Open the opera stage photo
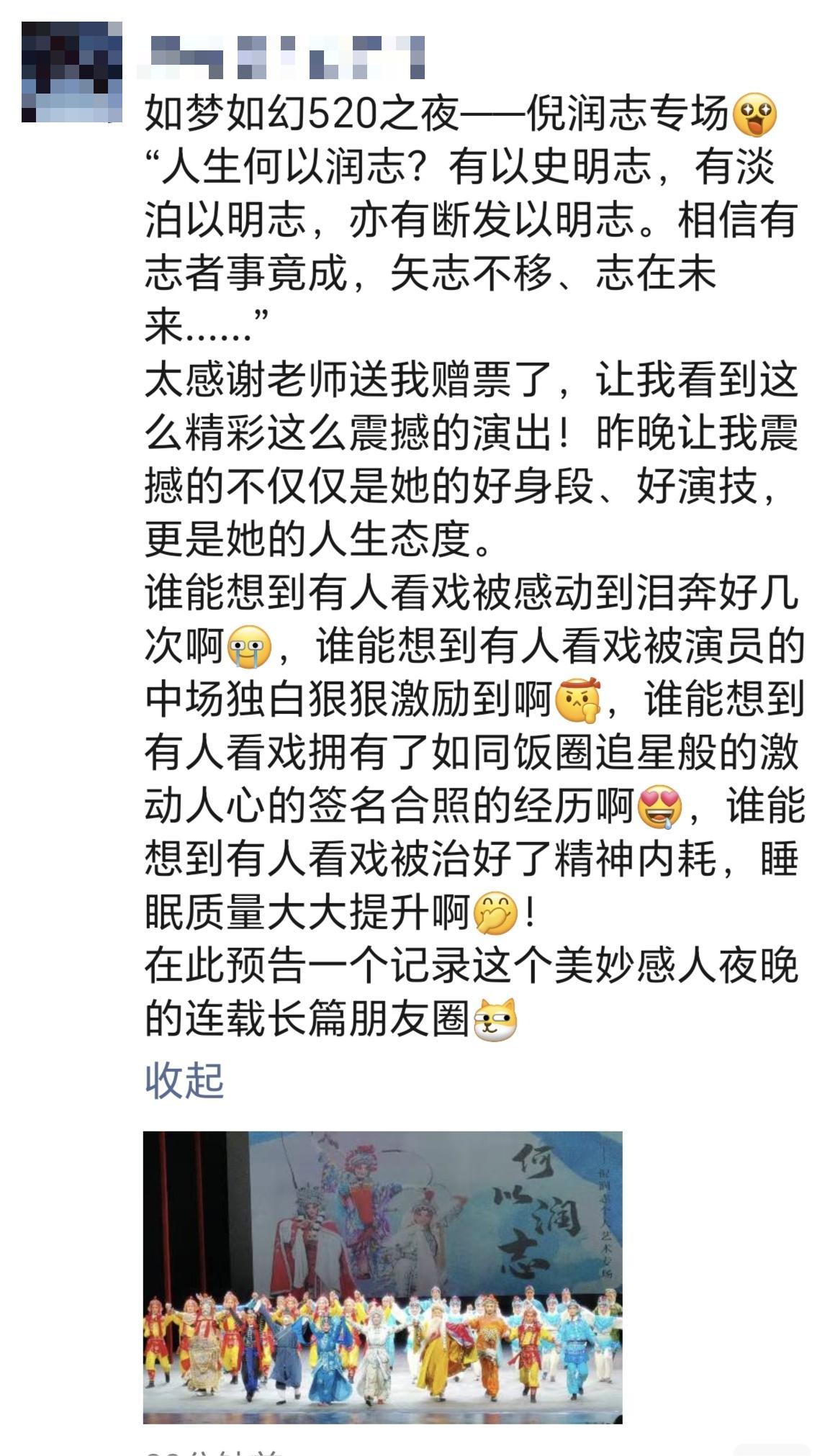838x1456 pixels. point(382,1277)
